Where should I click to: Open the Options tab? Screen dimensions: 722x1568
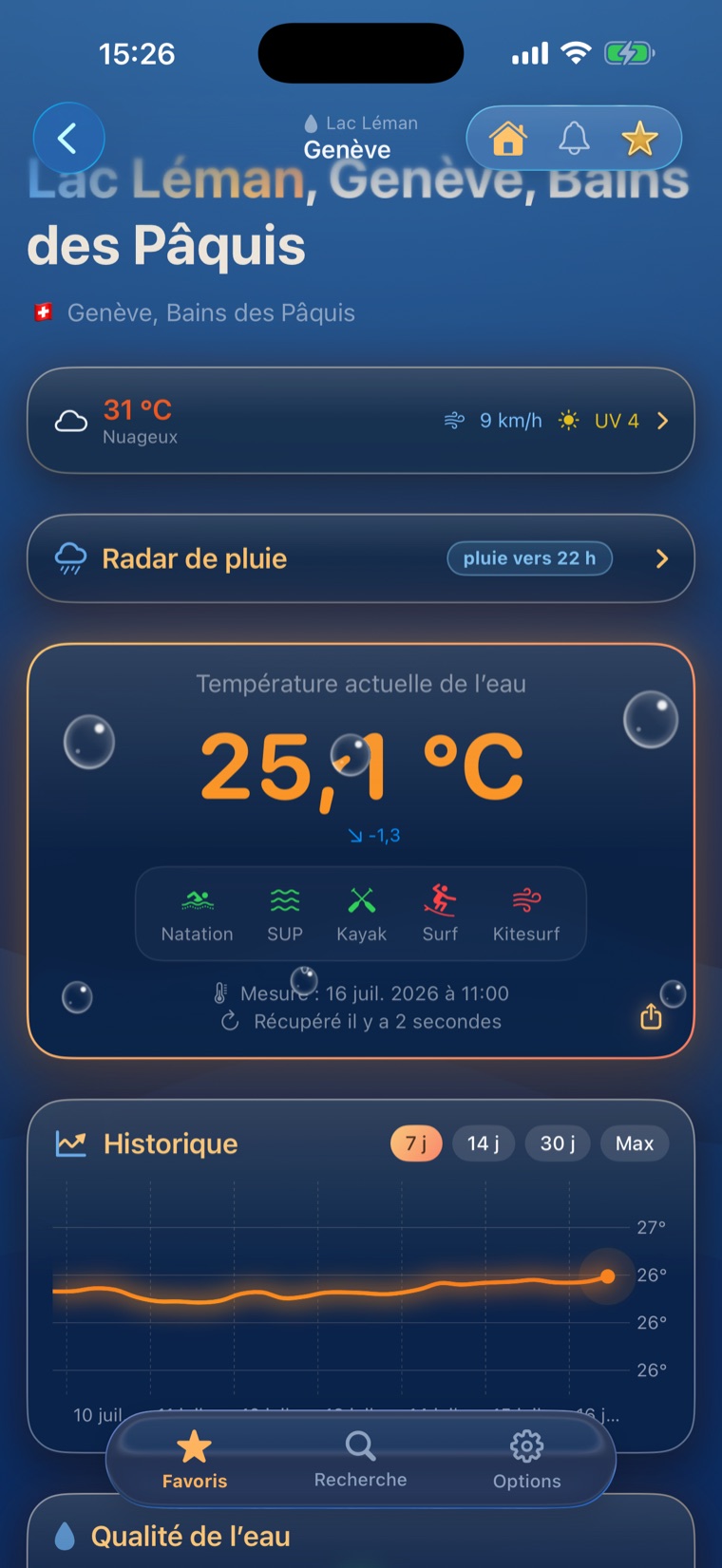(527, 1460)
